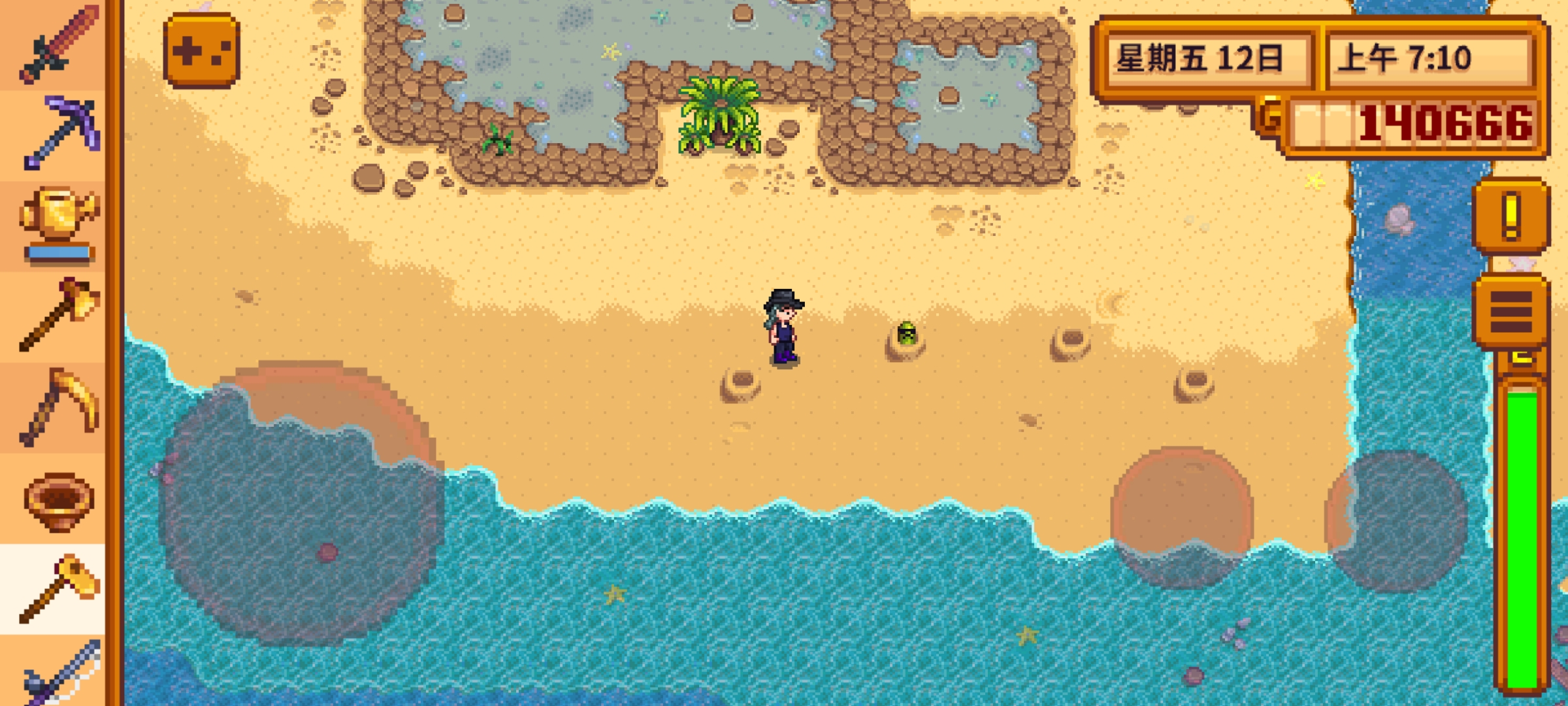The height and width of the screenshot is (706, 1568).
Task: Select the sword in the toolbar
Action: tap(57, 44)
